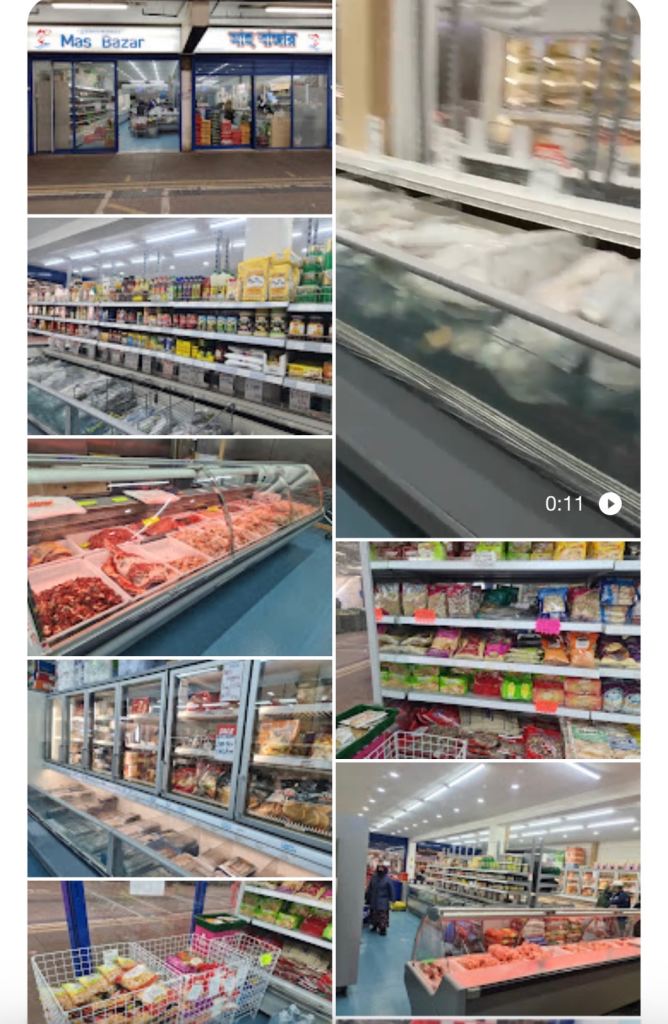
Task: Open the Mas Bazar storefront photo
Action: [180, 106]
